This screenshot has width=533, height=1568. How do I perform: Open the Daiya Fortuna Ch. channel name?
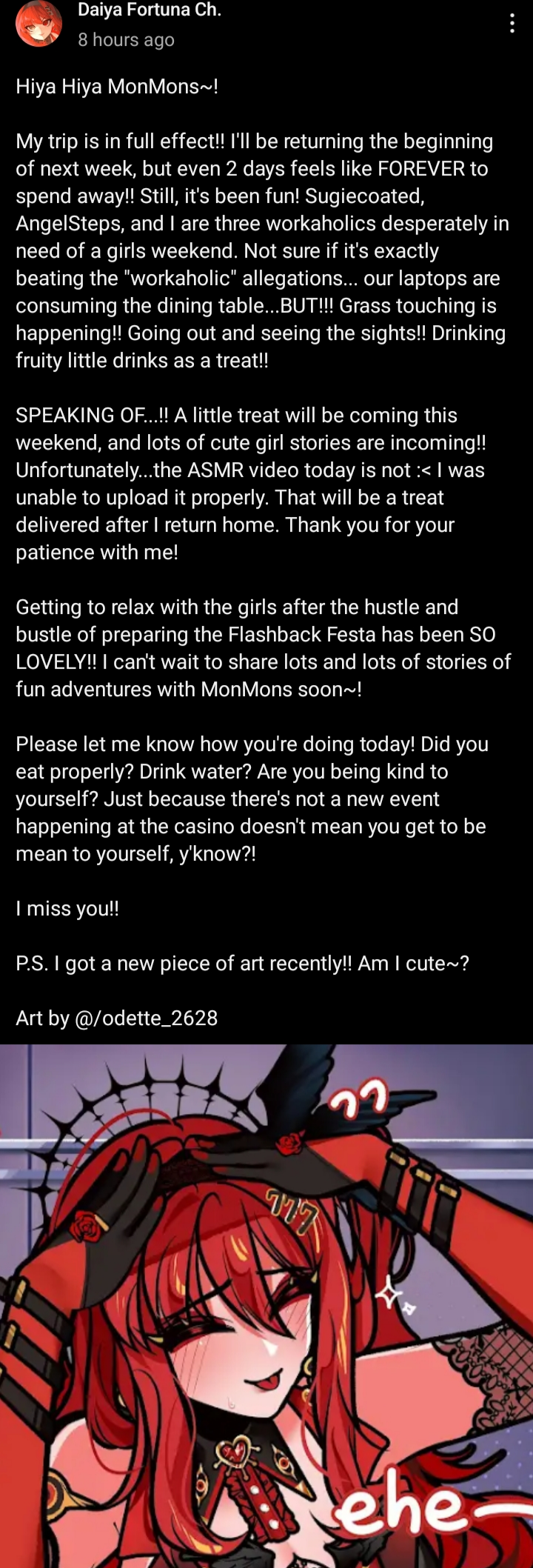(150, 10)
